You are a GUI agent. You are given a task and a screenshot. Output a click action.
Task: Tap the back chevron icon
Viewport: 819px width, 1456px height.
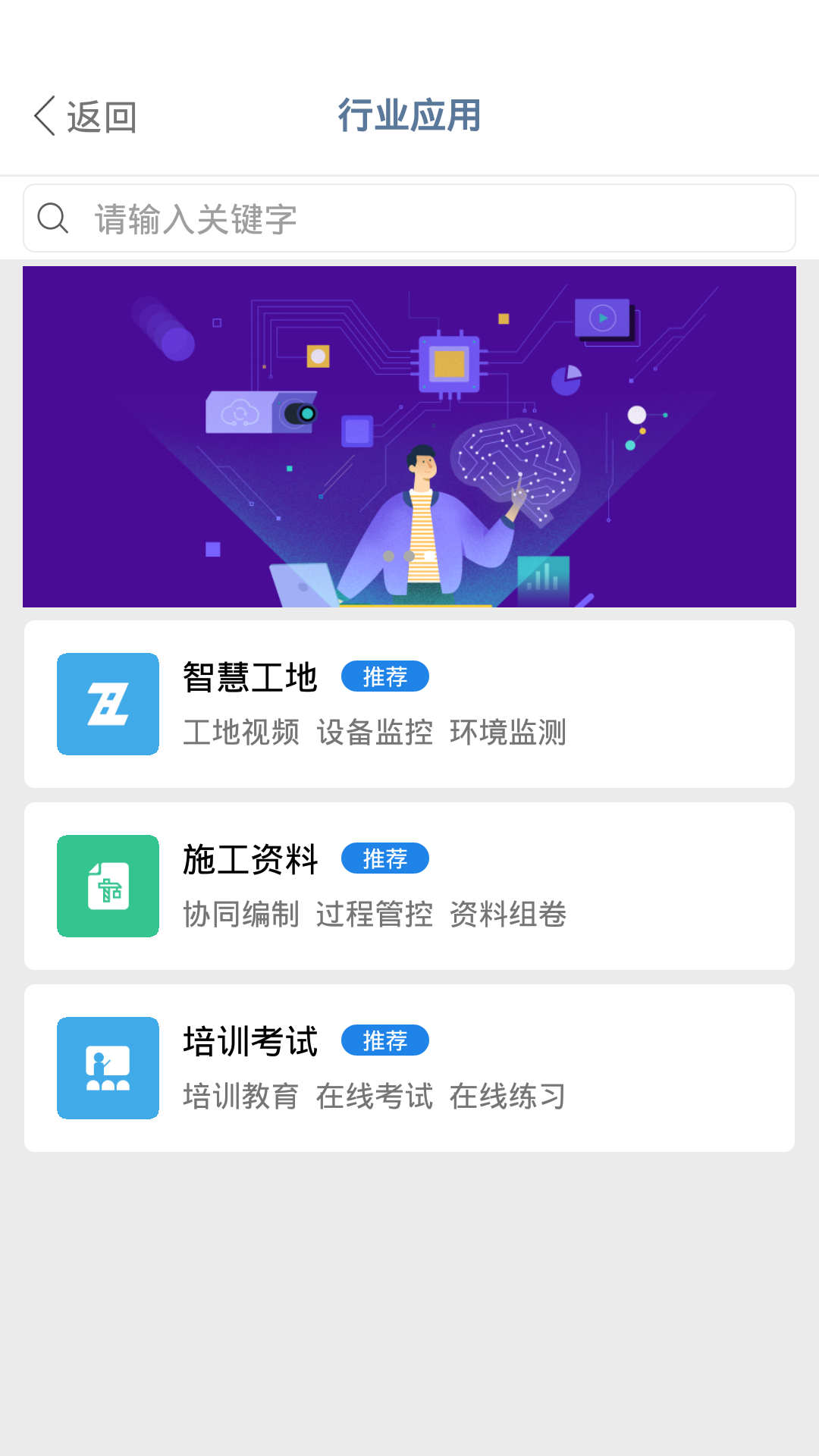[x=43, y=115]
